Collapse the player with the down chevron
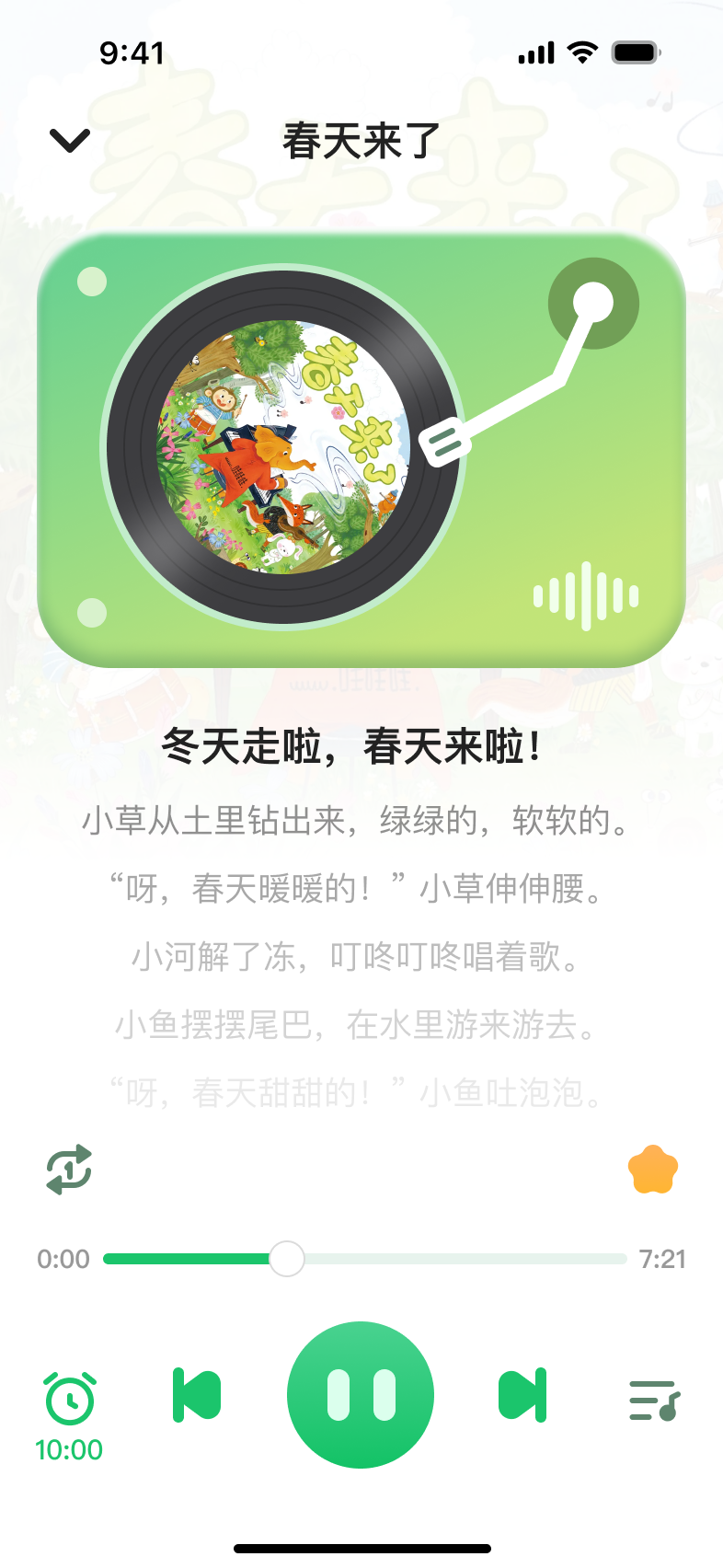Viewport: 723px width, 1568px height. click(67, 138)
